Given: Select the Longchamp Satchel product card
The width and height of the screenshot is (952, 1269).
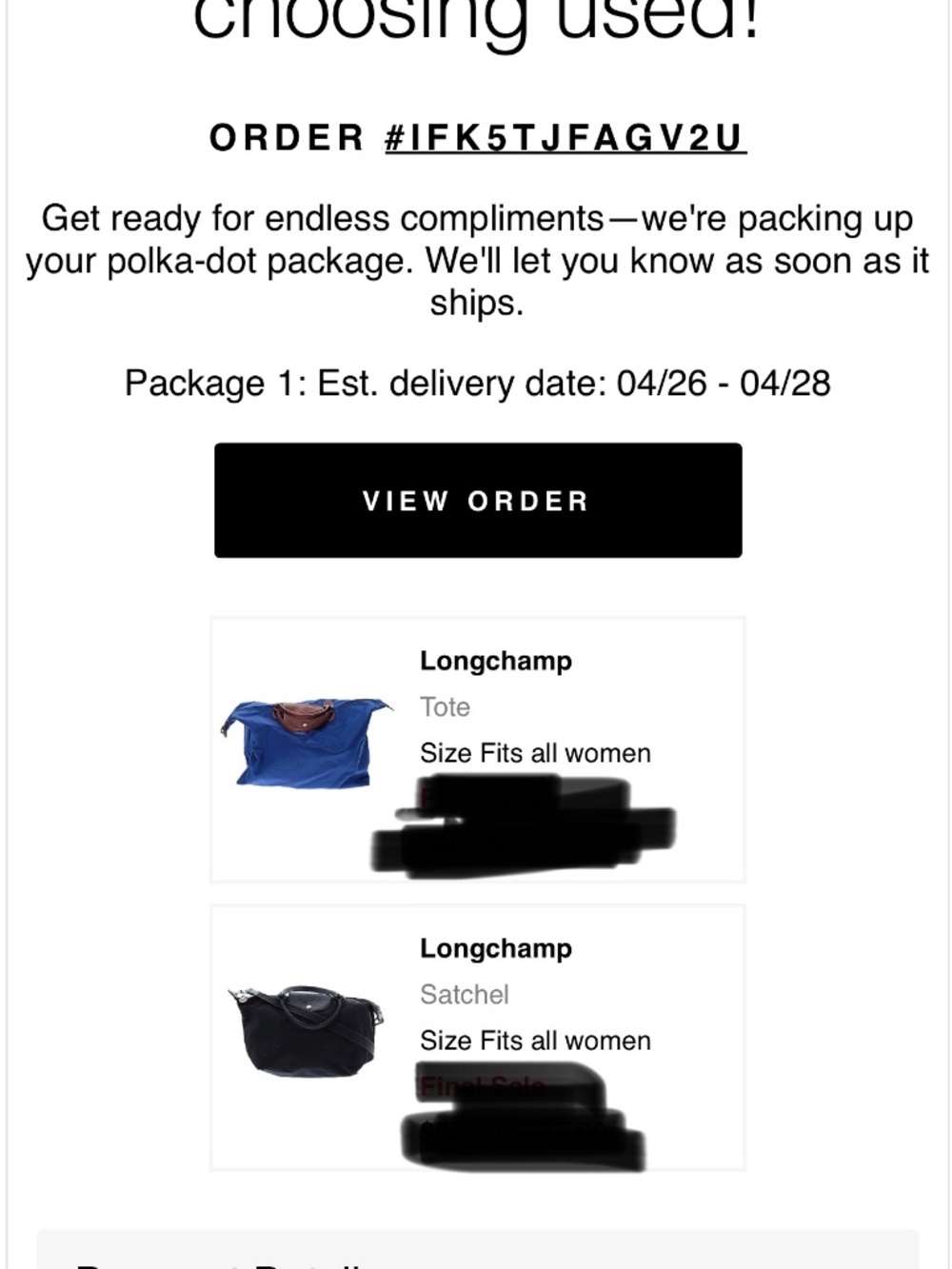Looking at the screenshot, I should pos(476,1036).
